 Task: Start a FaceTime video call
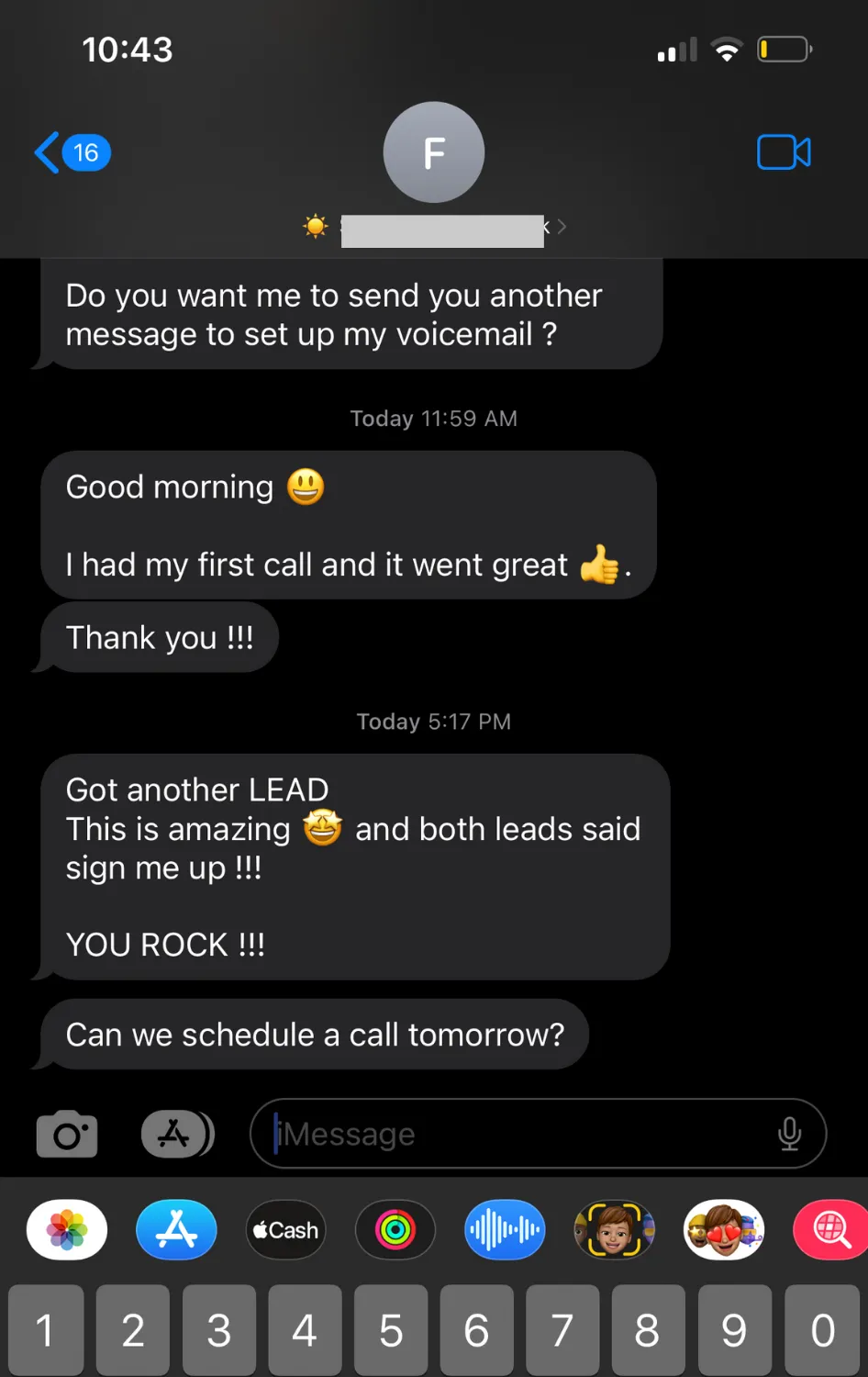click(x=784, y=152)
